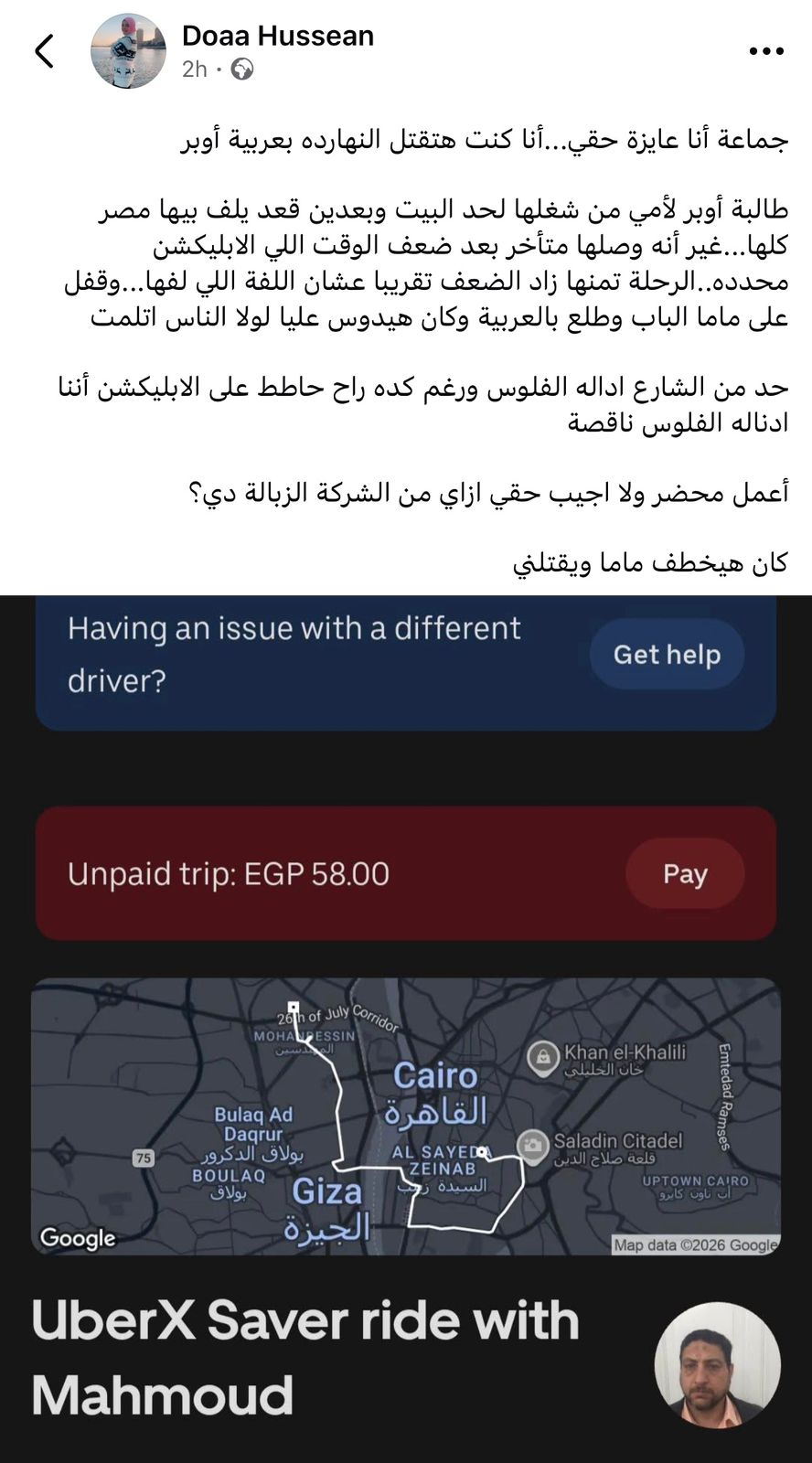Open Doaa Hussean's profile picture
The image size is (812, 1463).
click(x=127, y=51)
